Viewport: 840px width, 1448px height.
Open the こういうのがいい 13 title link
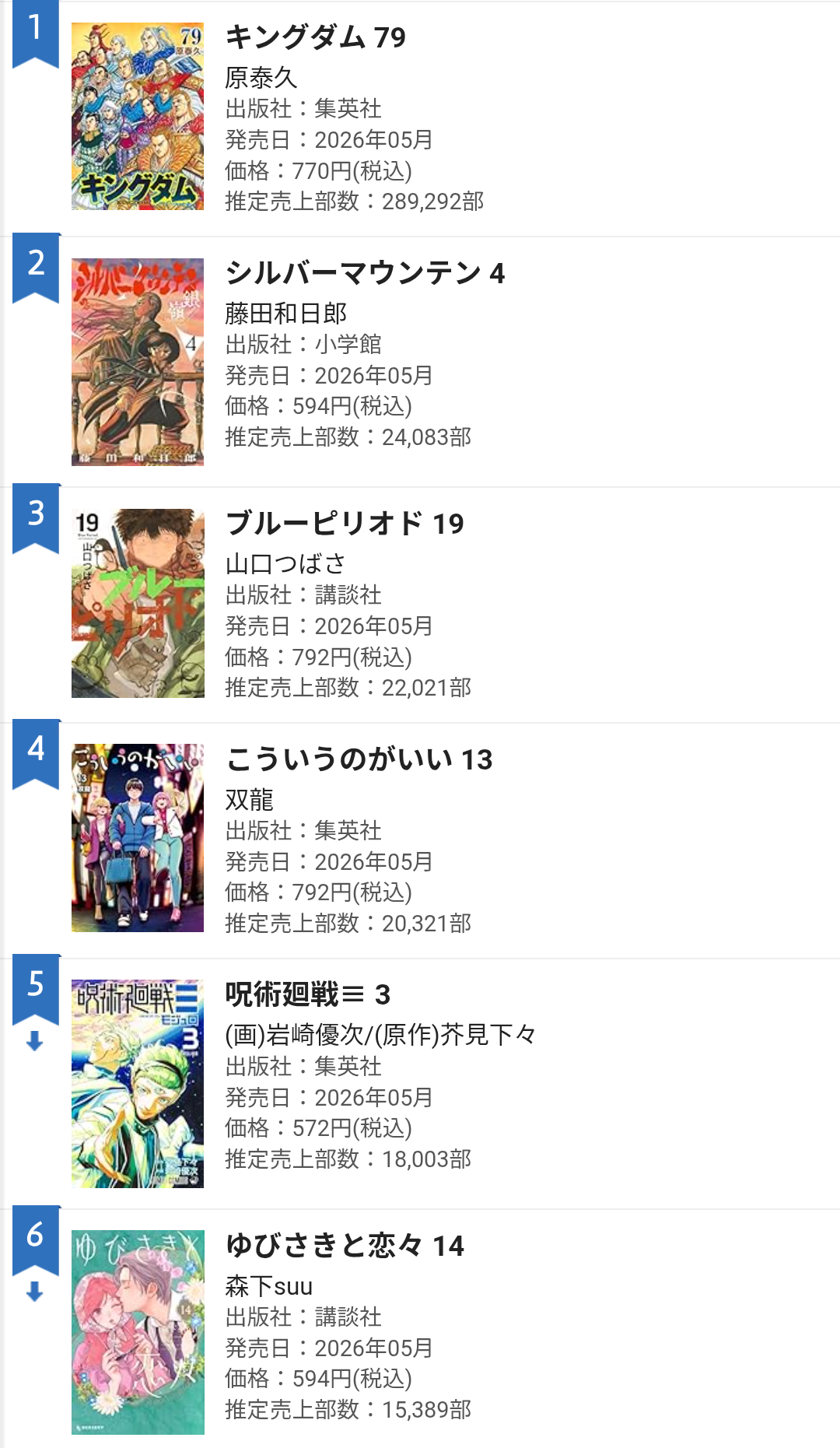pyautogui.click(x=359, y=759)
